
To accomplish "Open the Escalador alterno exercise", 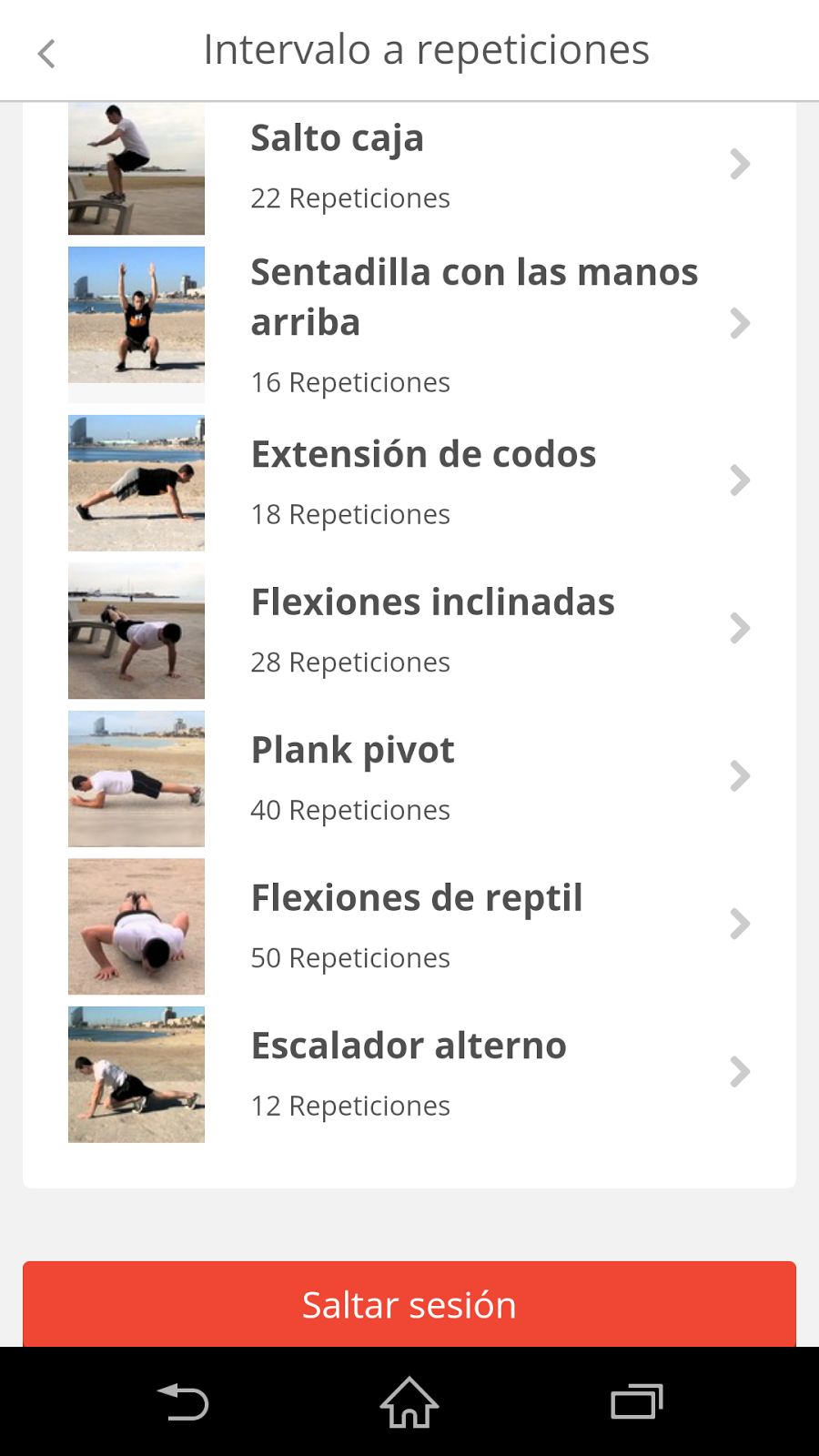I will click(409, 1074).
